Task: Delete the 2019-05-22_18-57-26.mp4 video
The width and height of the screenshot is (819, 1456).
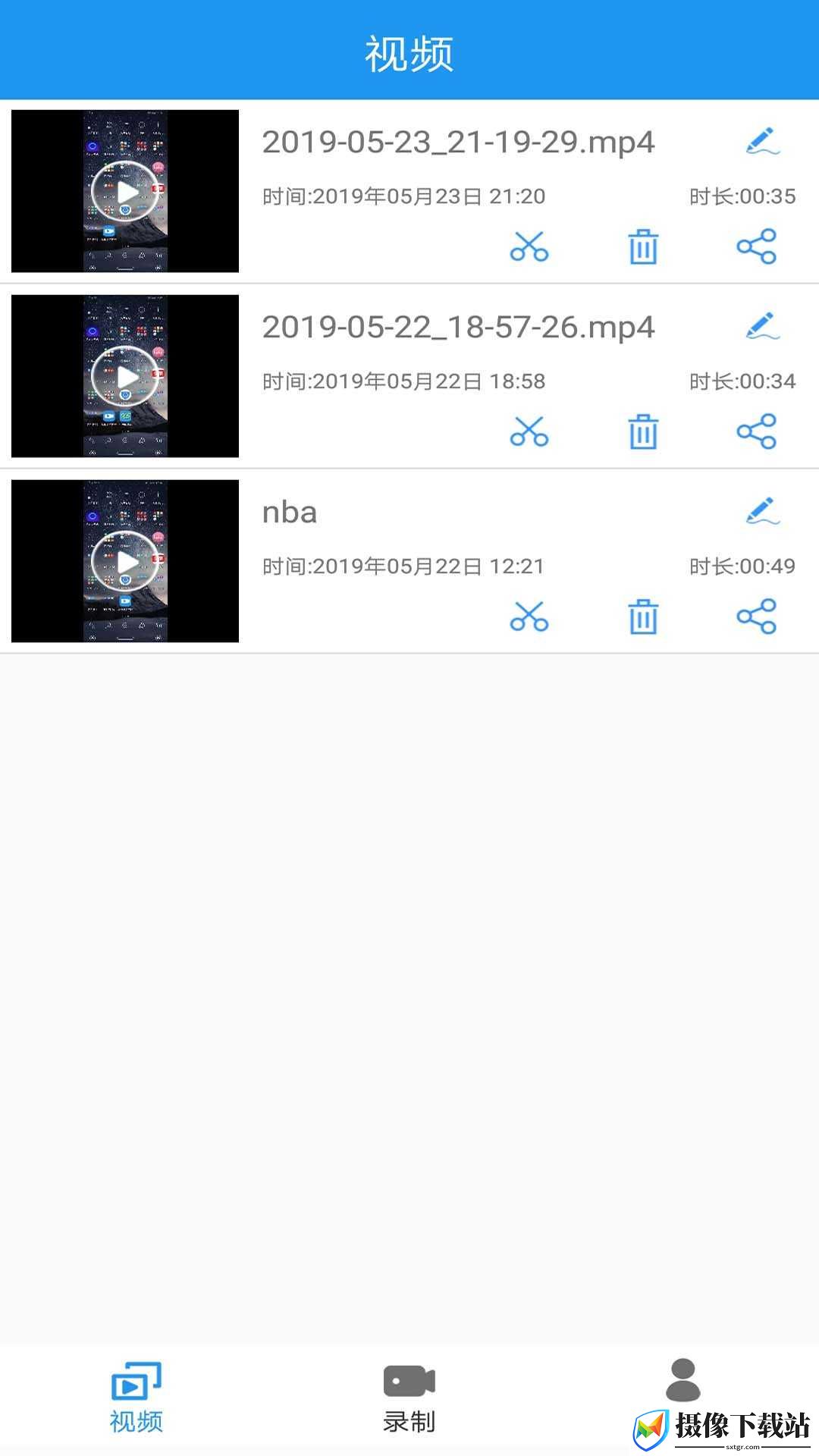Action: click(643, 431)
